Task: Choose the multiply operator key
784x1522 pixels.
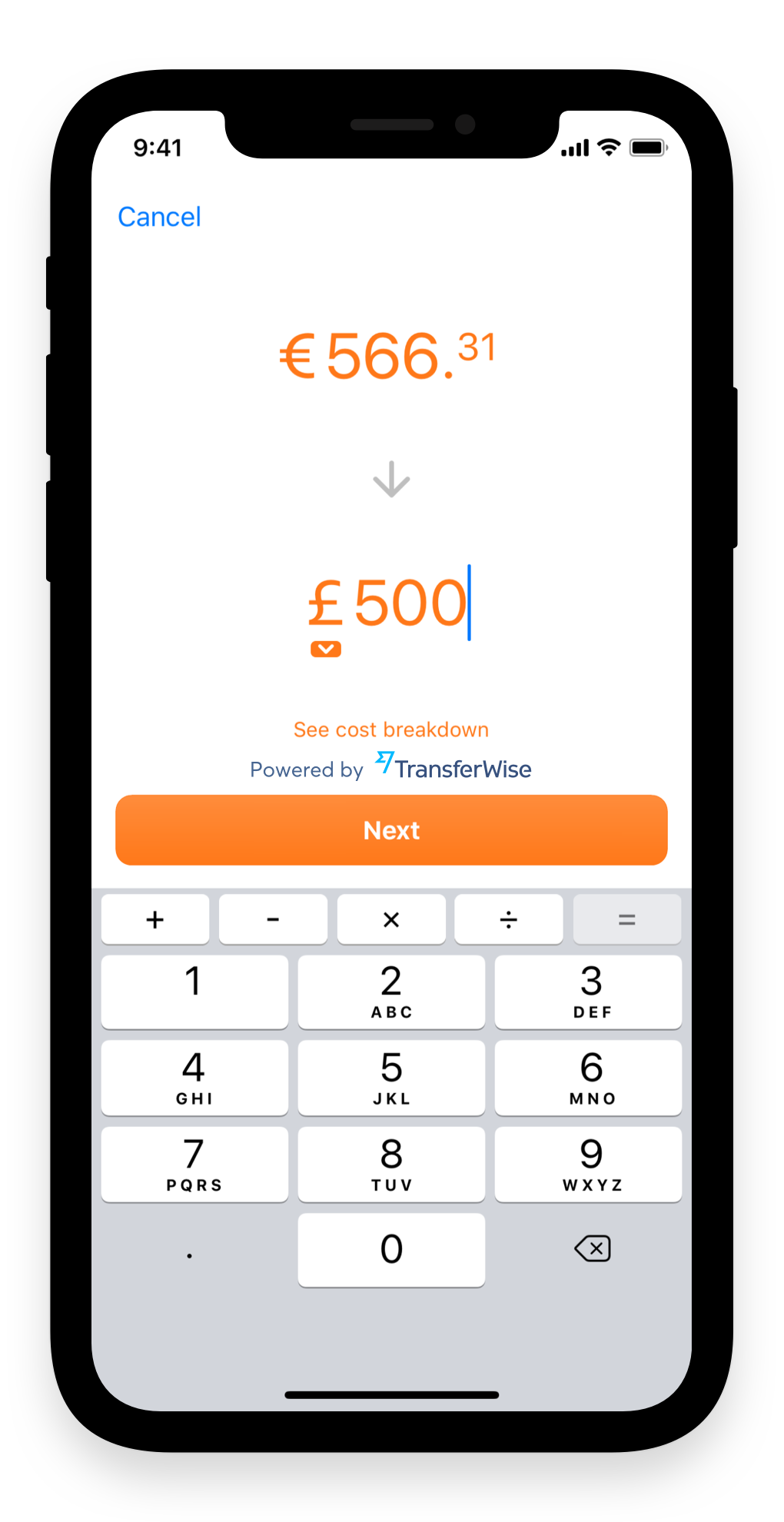Action: 391,919
